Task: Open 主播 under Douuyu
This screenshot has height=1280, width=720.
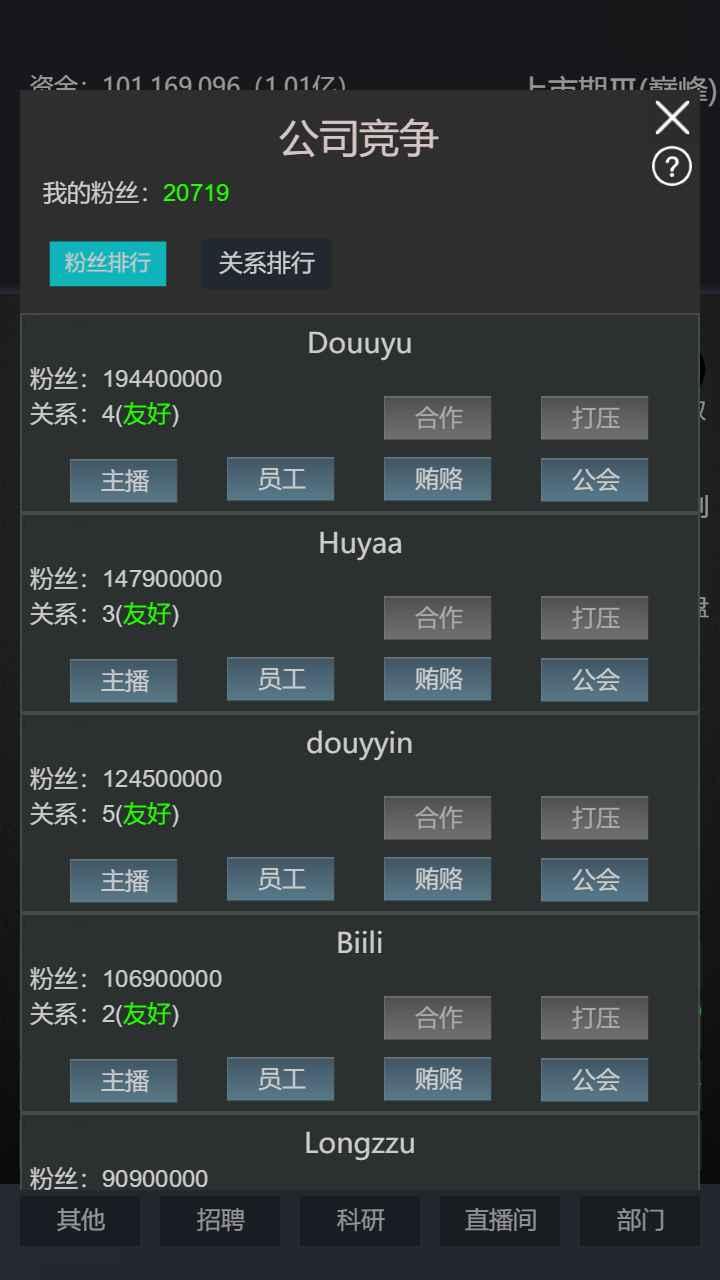Action: pos(124,481)
